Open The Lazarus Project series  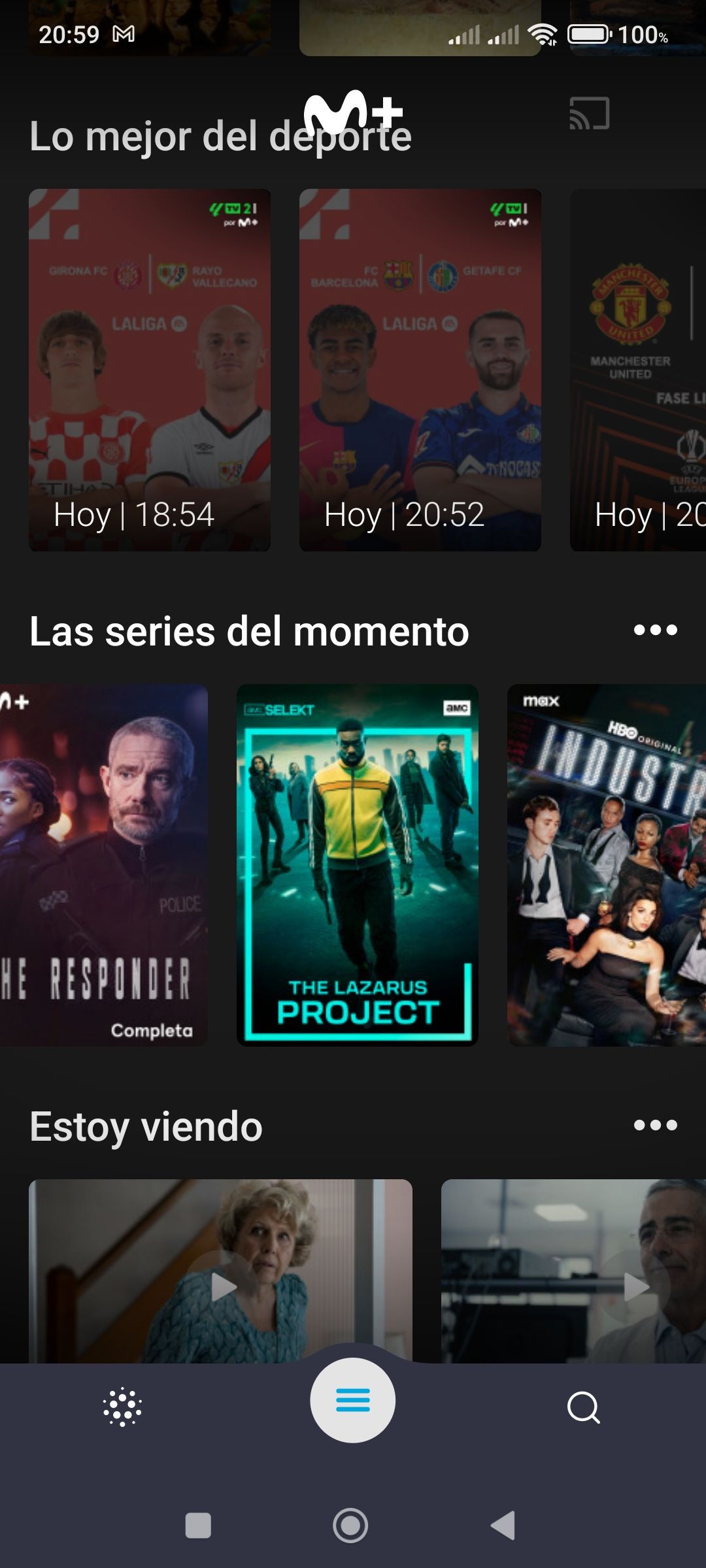click(357, 865)
